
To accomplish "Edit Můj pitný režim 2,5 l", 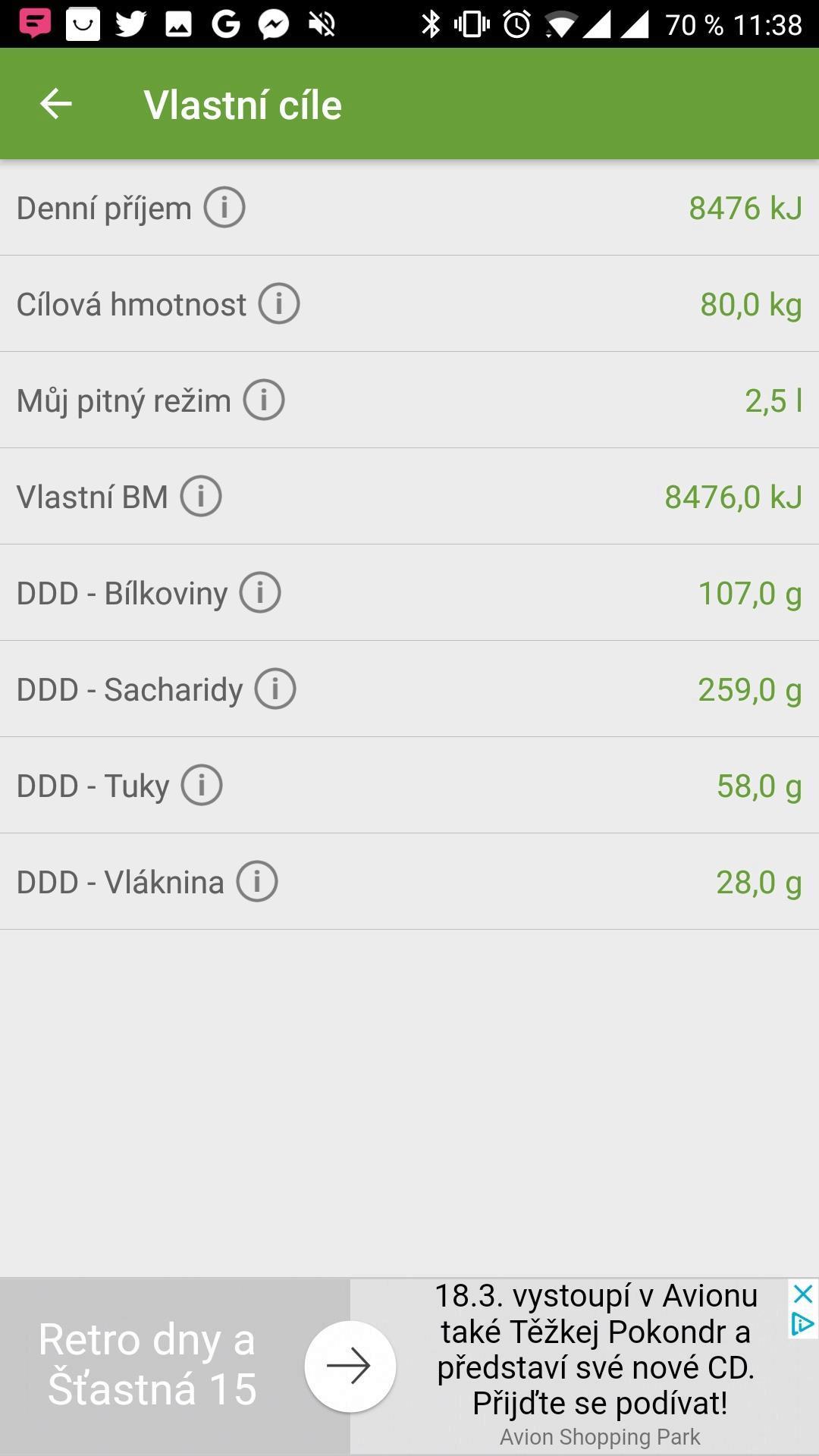I will pyautogui.click(x=773, y=400).
